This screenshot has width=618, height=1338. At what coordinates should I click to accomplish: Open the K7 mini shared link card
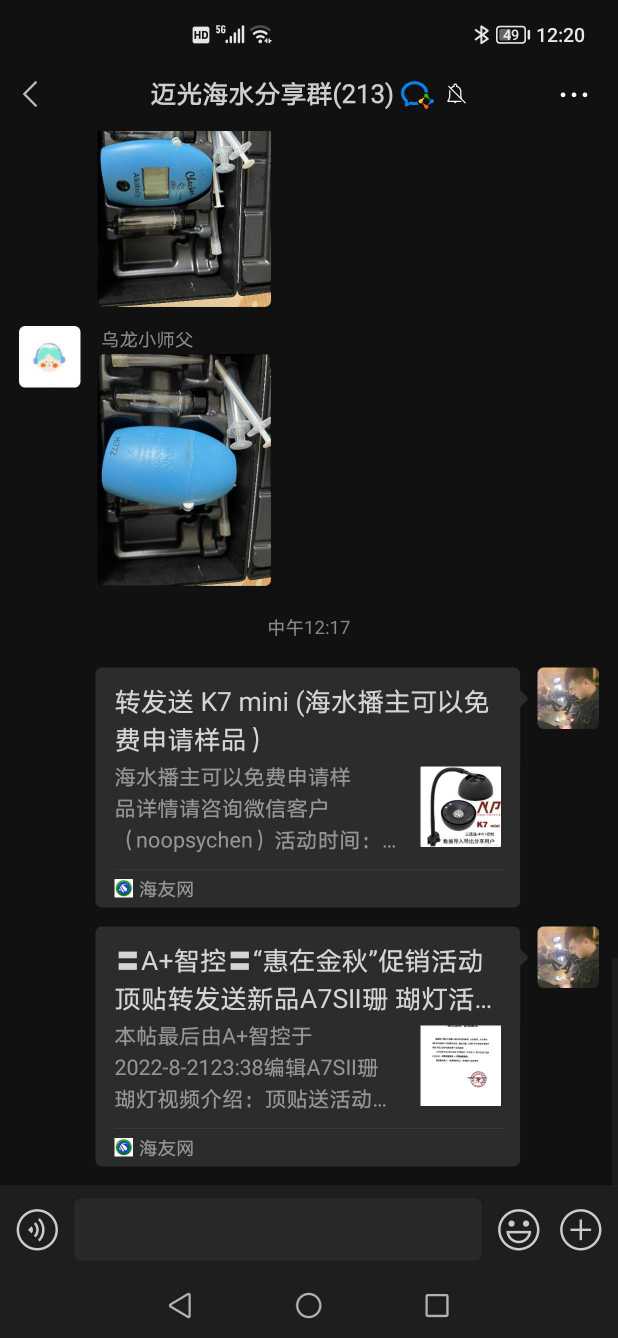tap(307, 787)
